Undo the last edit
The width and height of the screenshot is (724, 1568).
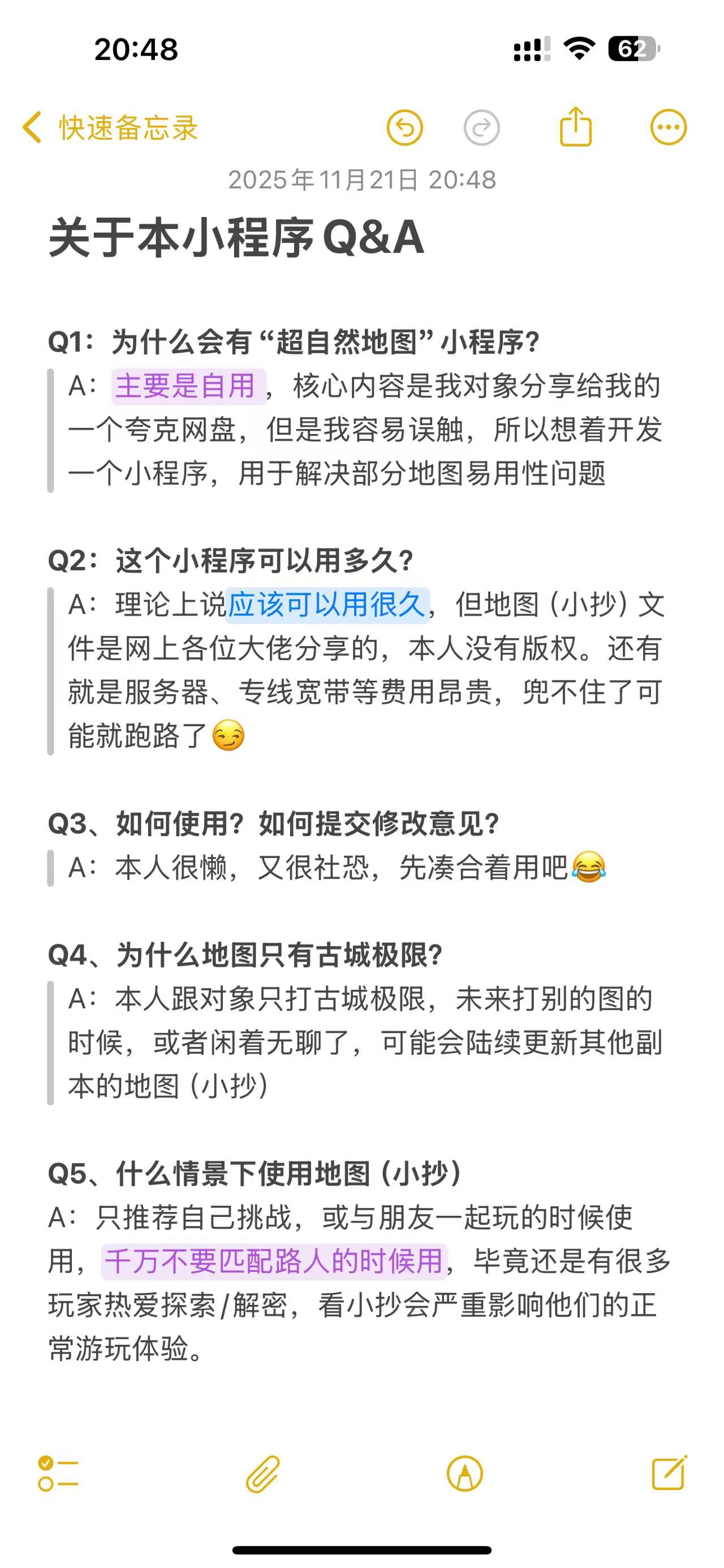point(405,128)
